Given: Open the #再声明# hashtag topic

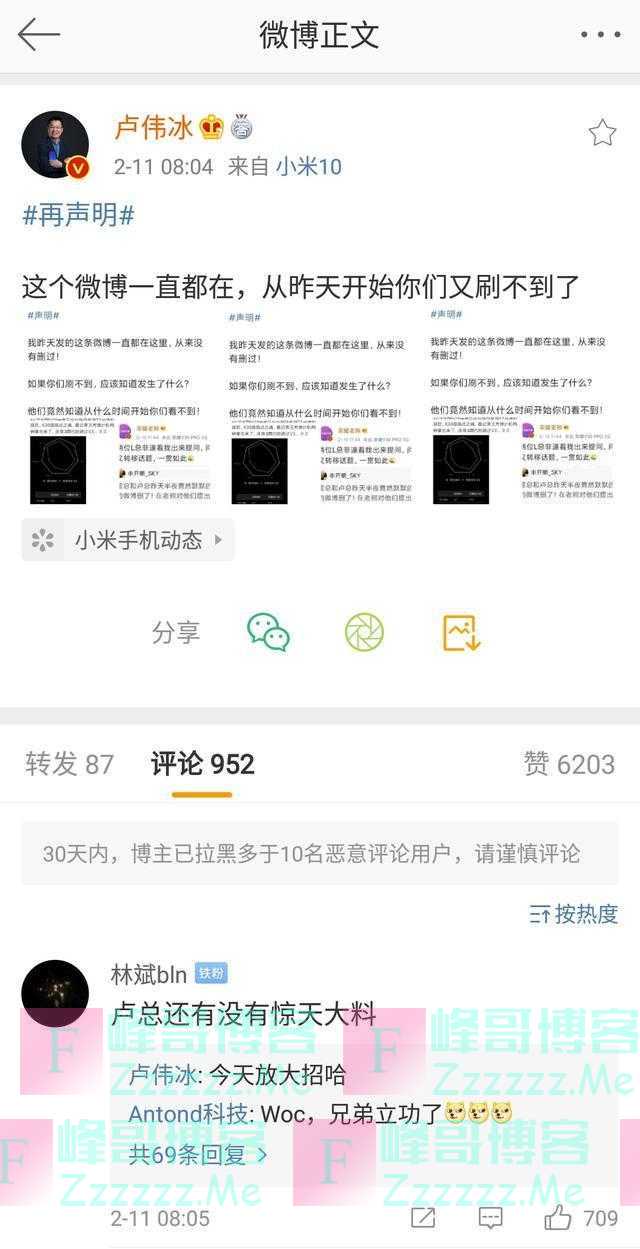Looking at the screenshot, I should [78, 215].
